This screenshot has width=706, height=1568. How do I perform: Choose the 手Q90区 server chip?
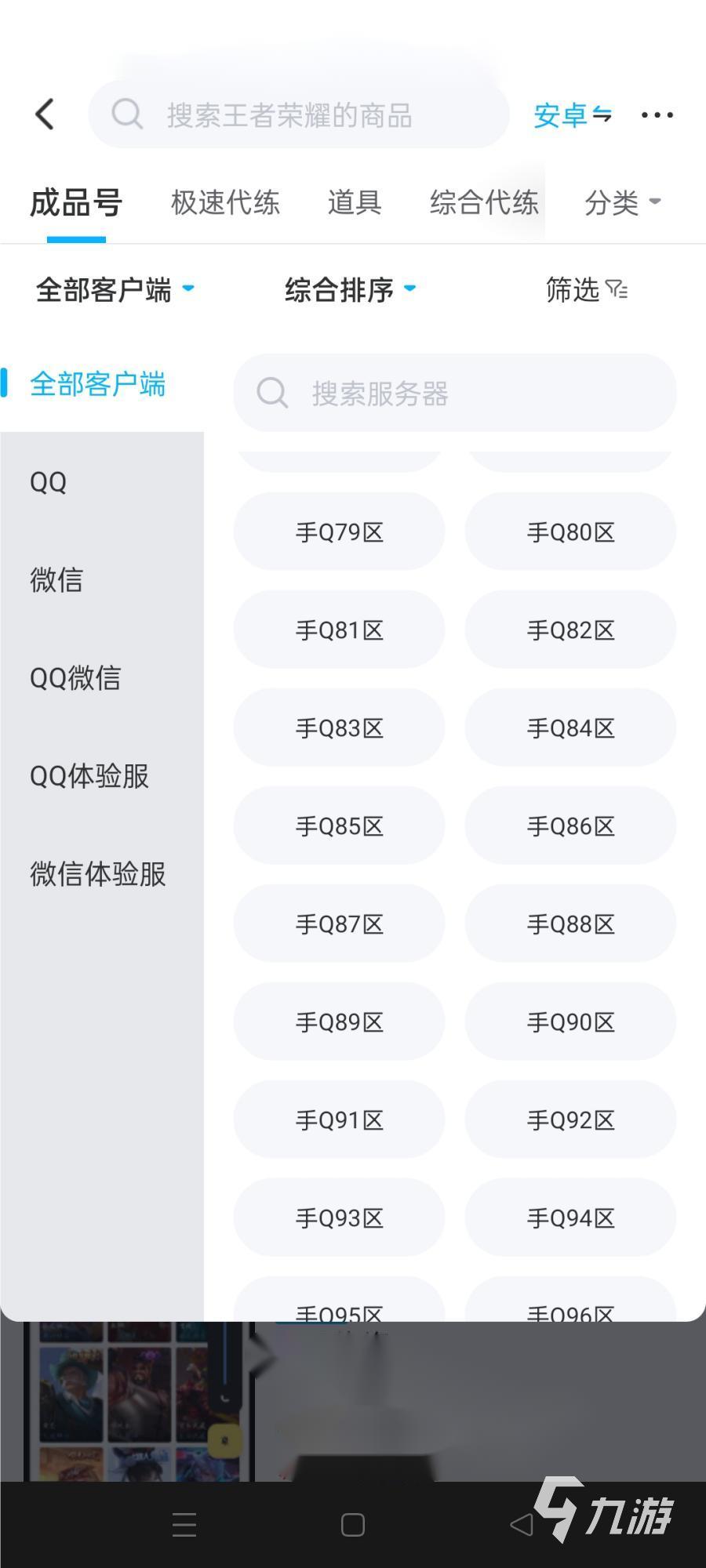coord(570,1022)
